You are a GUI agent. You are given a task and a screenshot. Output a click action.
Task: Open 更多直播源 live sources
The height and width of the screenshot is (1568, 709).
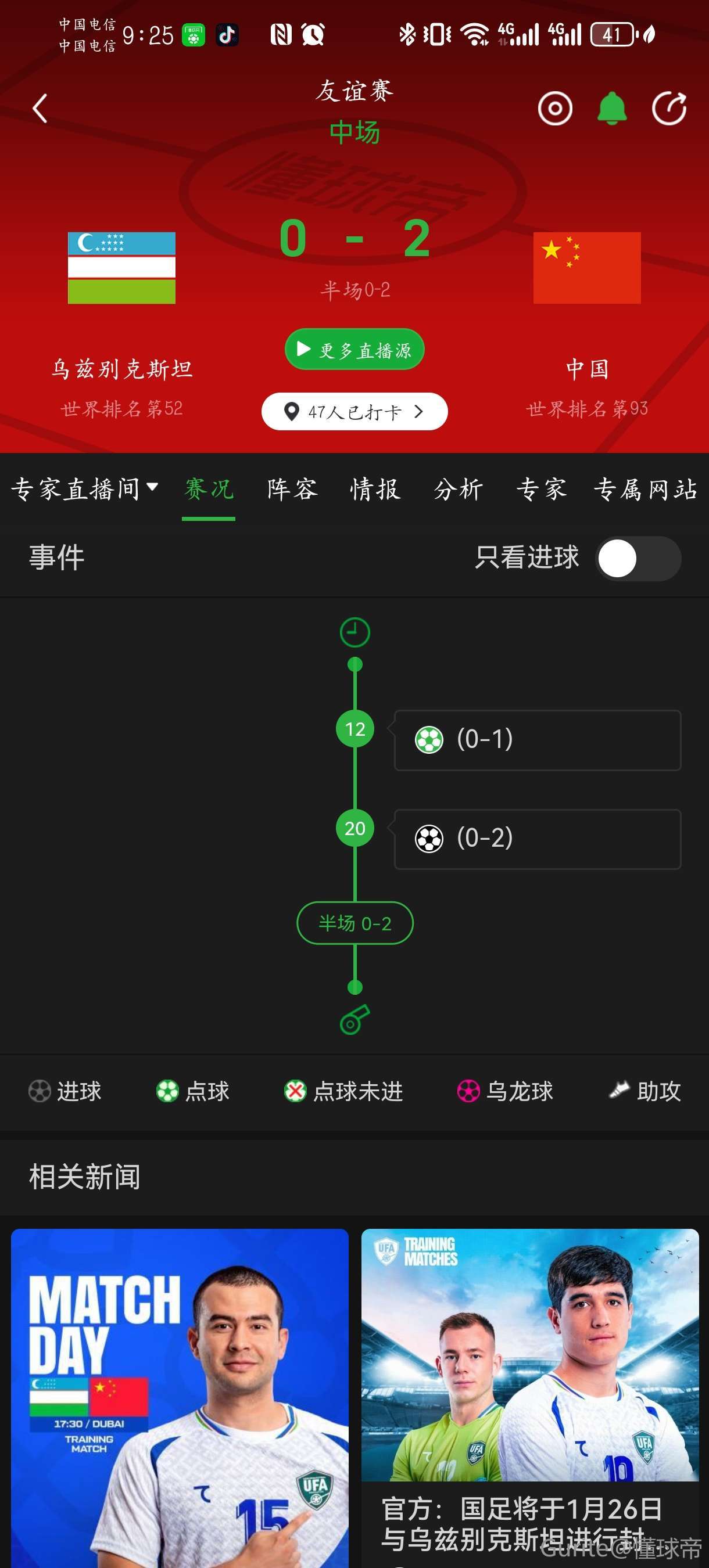click(x=354, y=350)
